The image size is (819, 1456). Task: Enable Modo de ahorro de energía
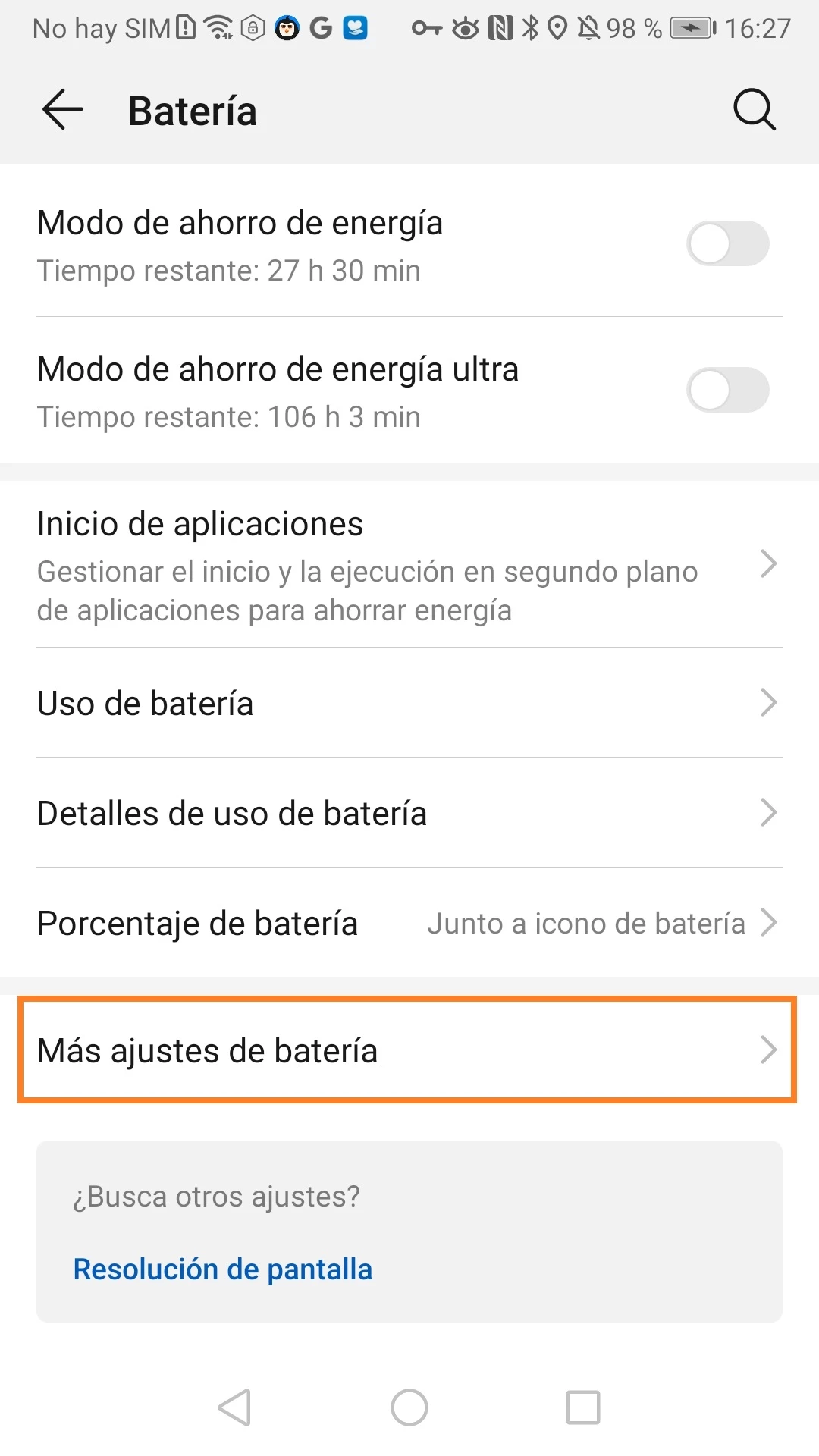pos(727,244)
